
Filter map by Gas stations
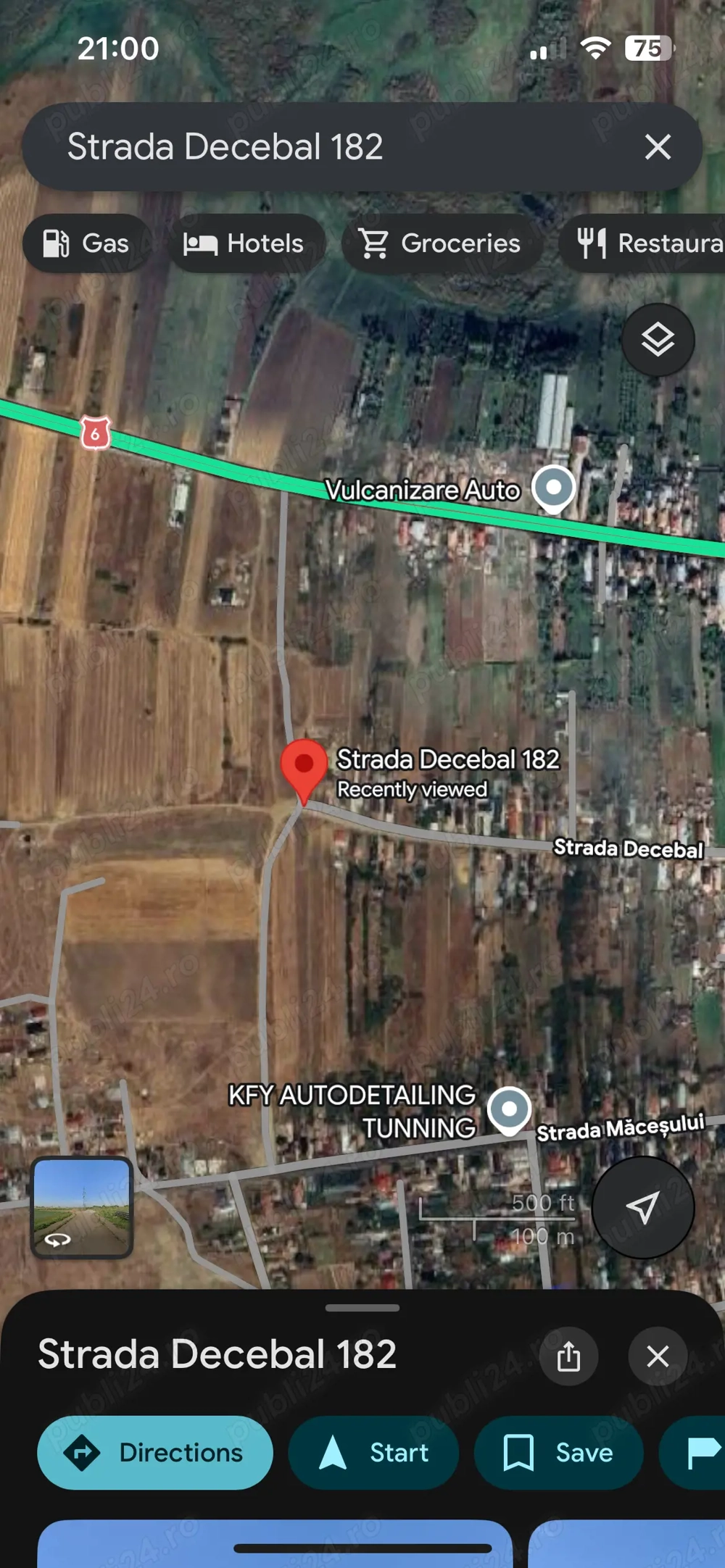[87, 243]
